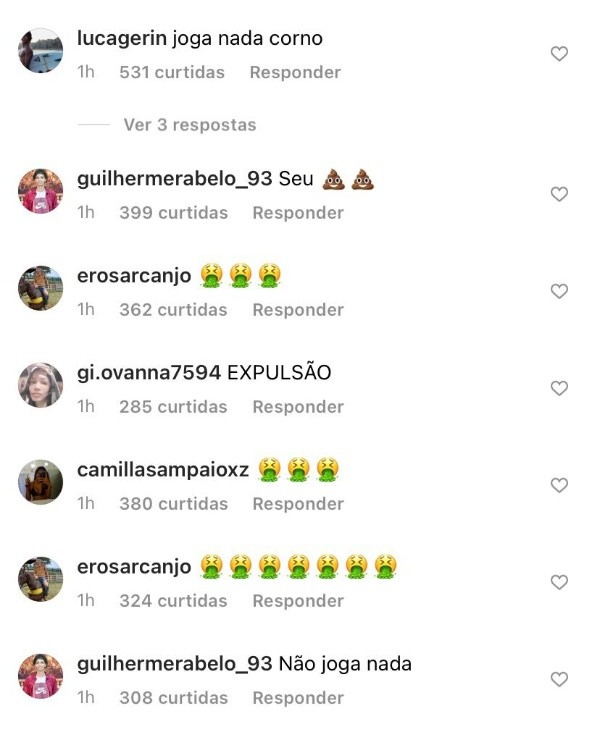The width and height of the screenshot is (600, 732).
Task: Reply to gi.ovanna7594's EXPULSÃO comment
Action: pyautogui.click(x=298, y=407)
